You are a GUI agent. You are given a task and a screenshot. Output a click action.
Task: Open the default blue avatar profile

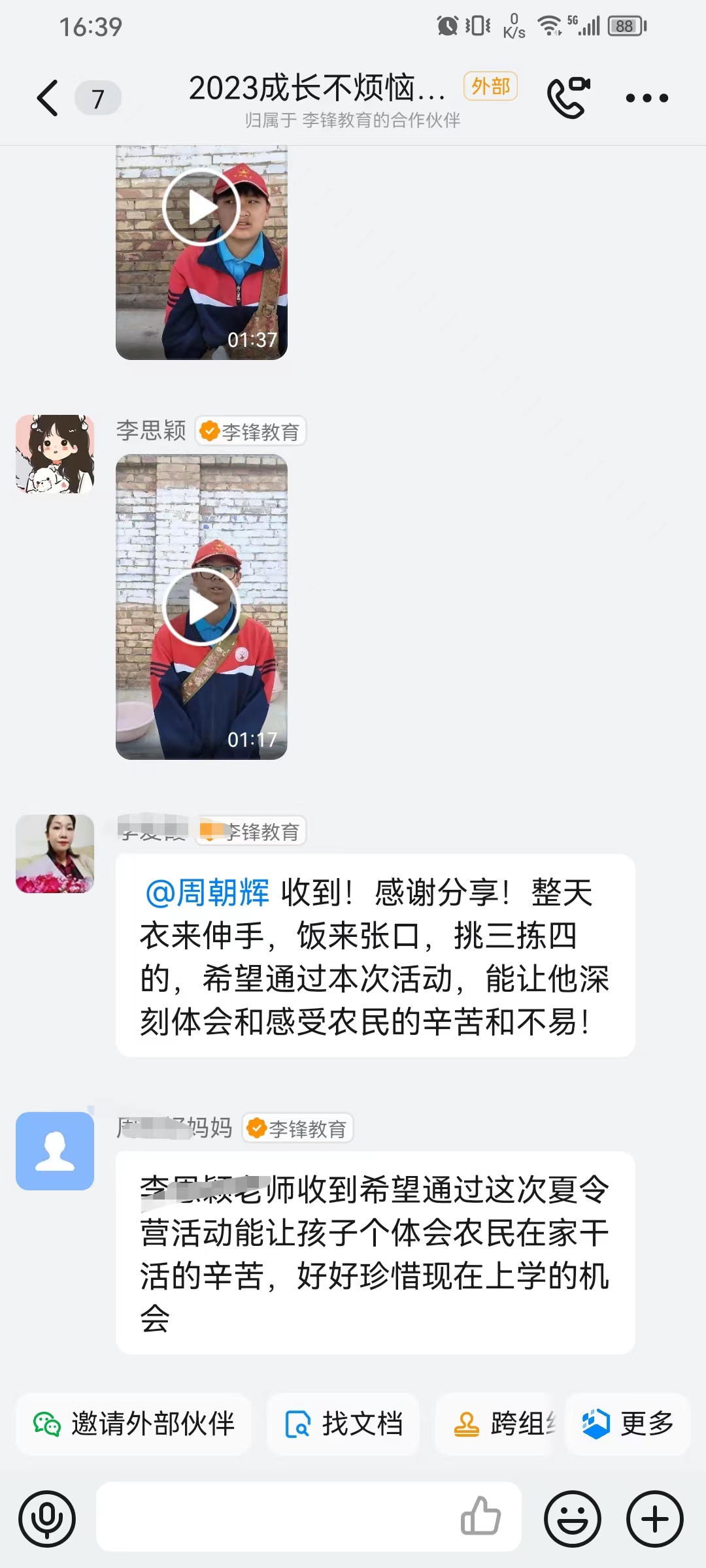tap(55, 1151)
